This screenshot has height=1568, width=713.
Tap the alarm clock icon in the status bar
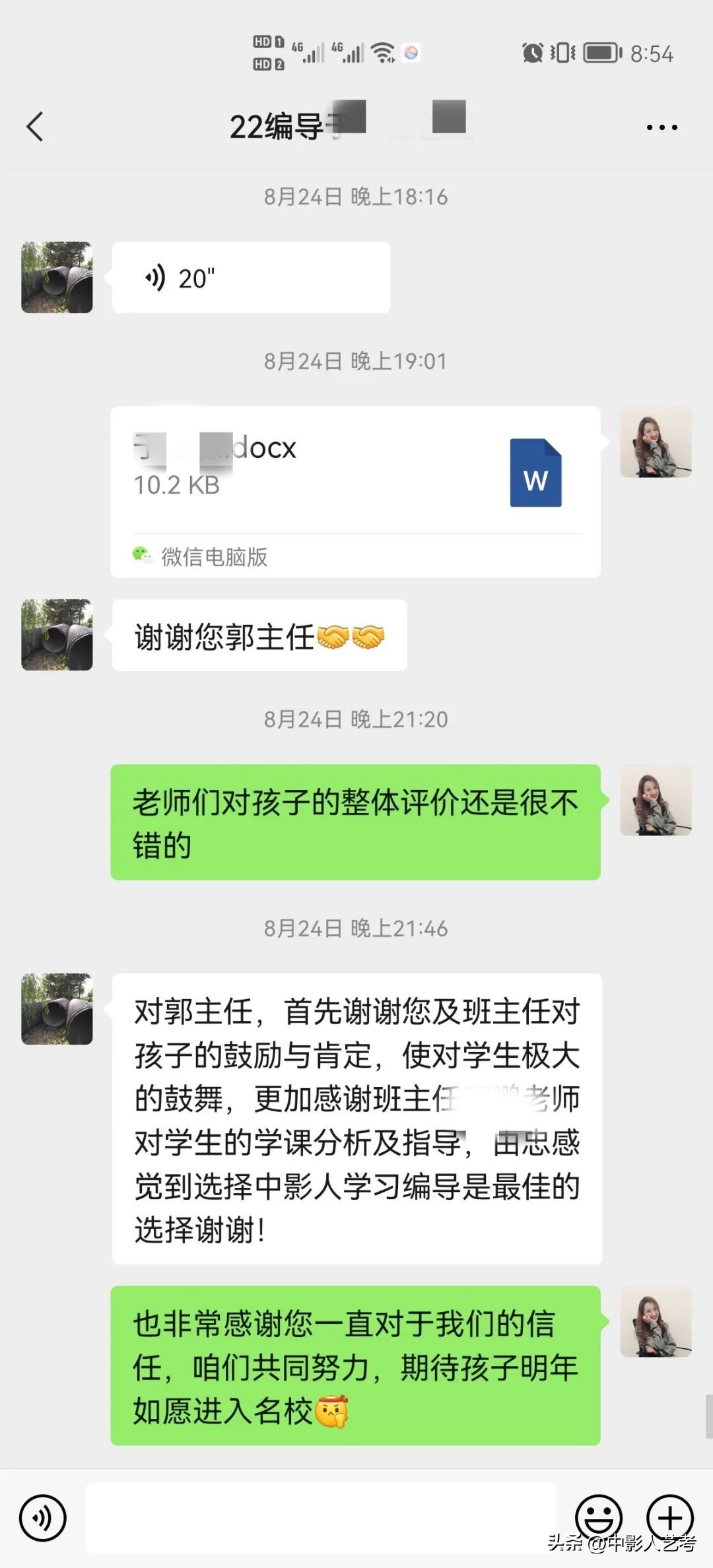[532, 54]
